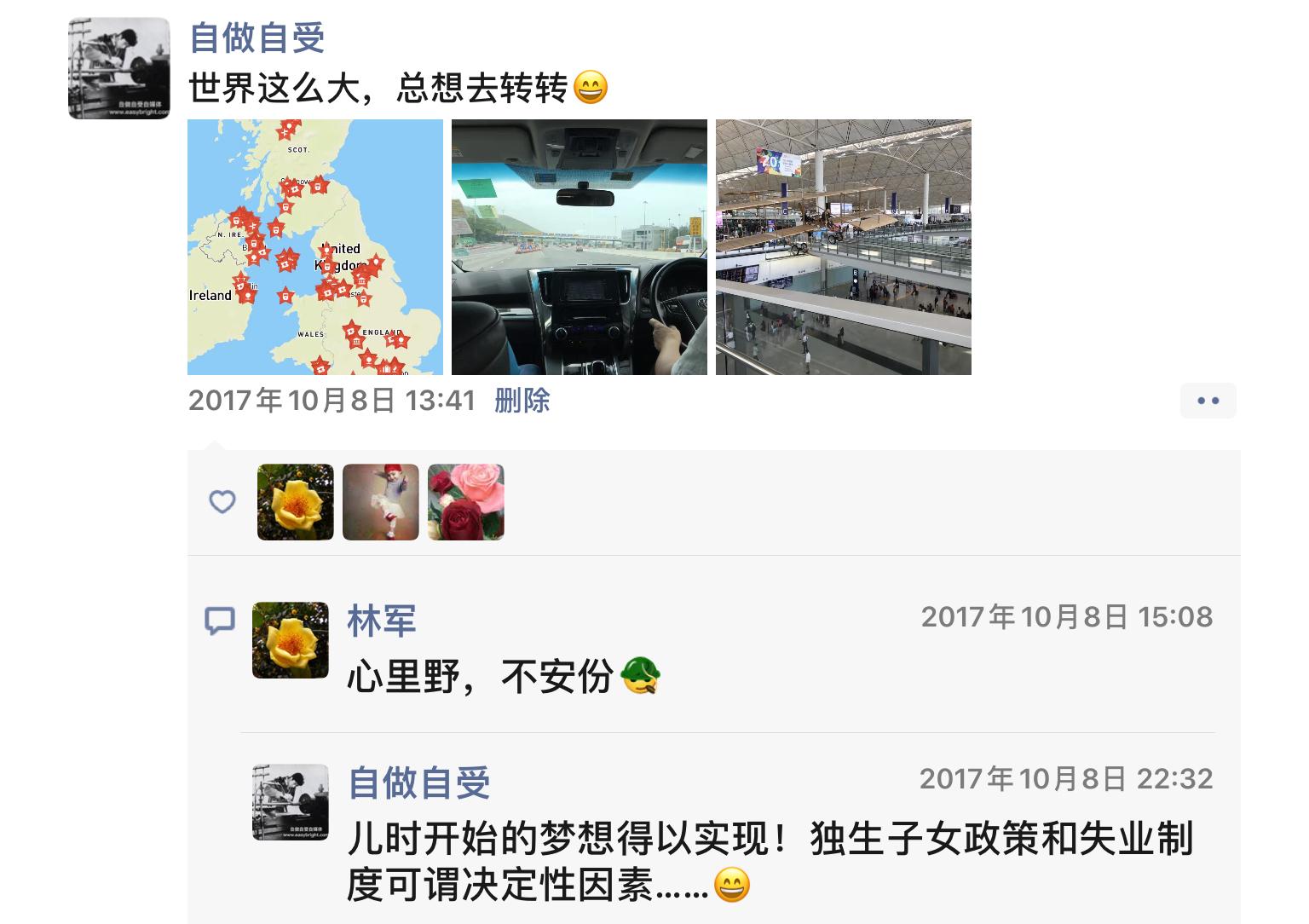
Task: Open the yellow flower liker's profile
Action: [295, 502]
